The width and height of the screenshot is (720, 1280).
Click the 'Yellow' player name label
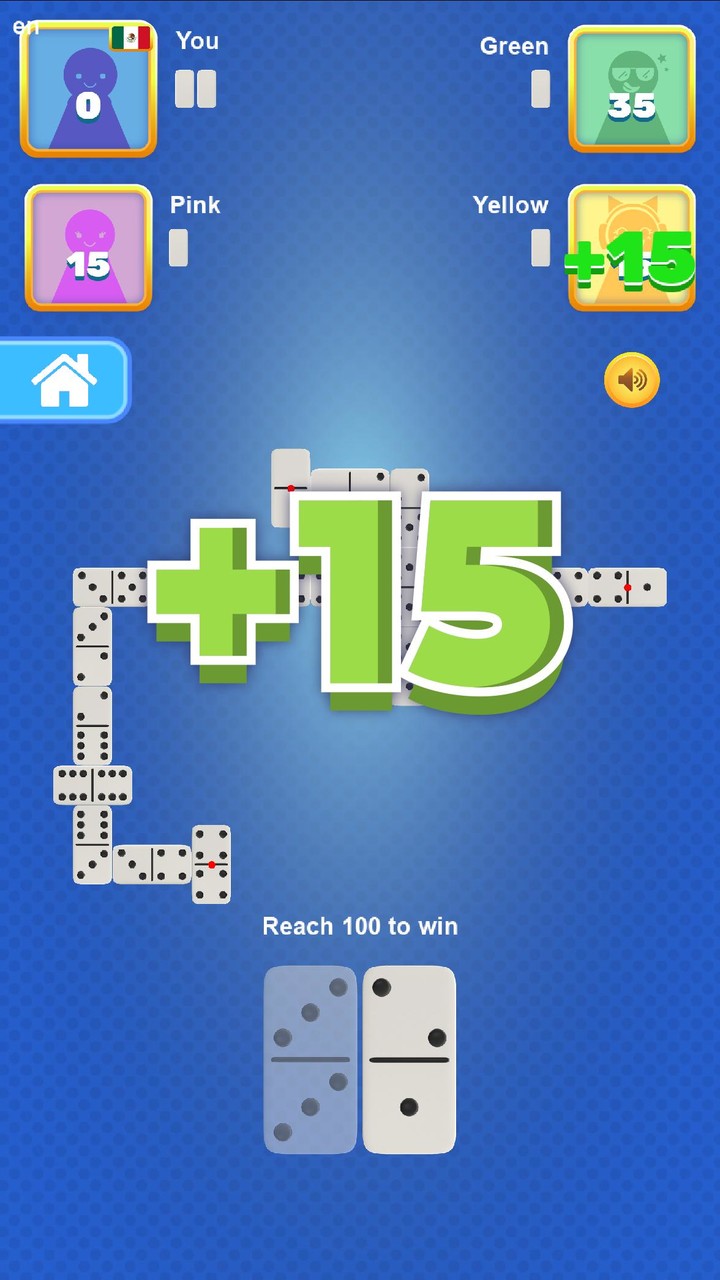[x=511, y=205]
